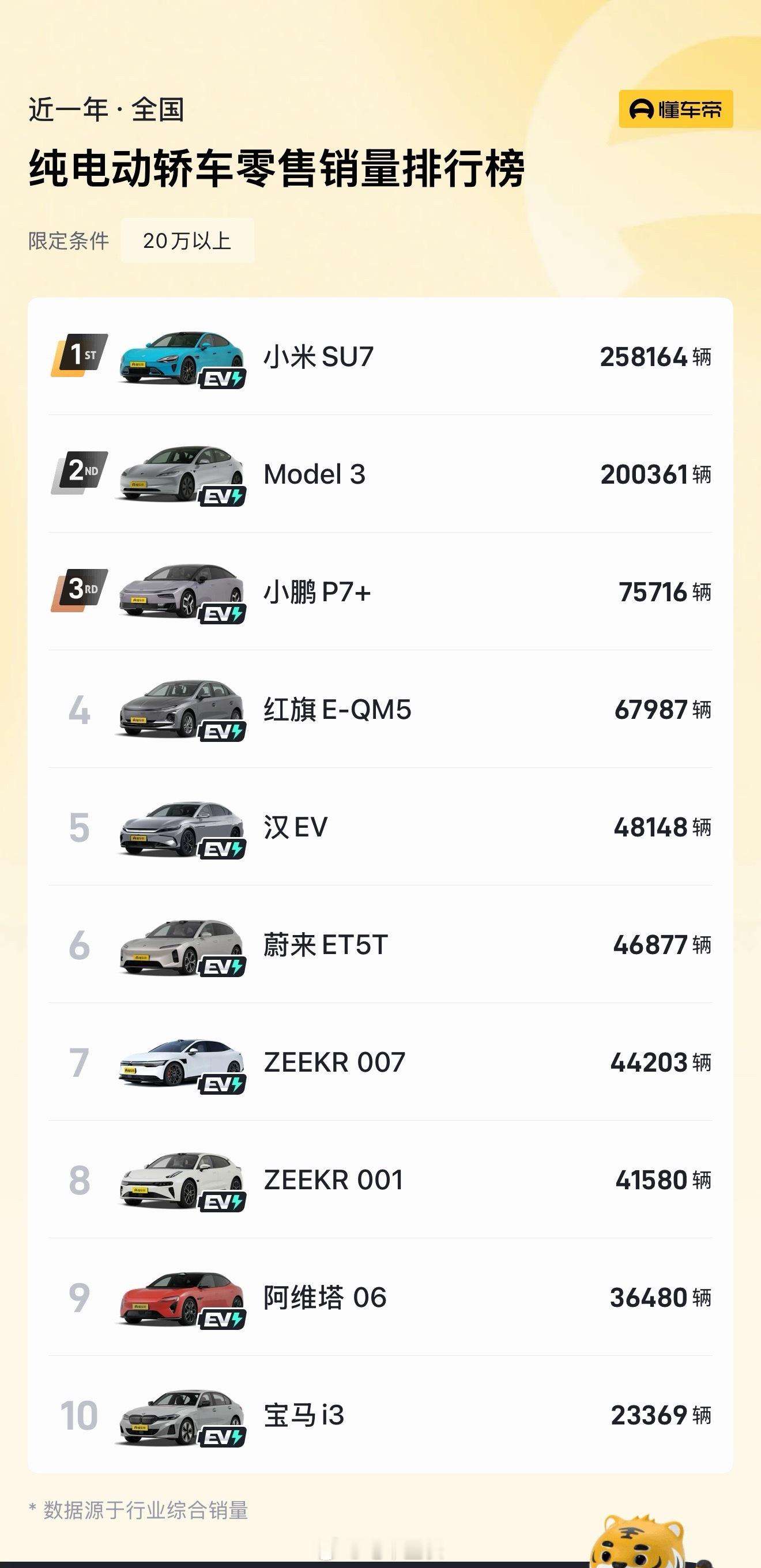Viewport: 761px width, 1568px height.
Task: Expand the 红旗 E-QM5 row details
Action: pos(380,709)
